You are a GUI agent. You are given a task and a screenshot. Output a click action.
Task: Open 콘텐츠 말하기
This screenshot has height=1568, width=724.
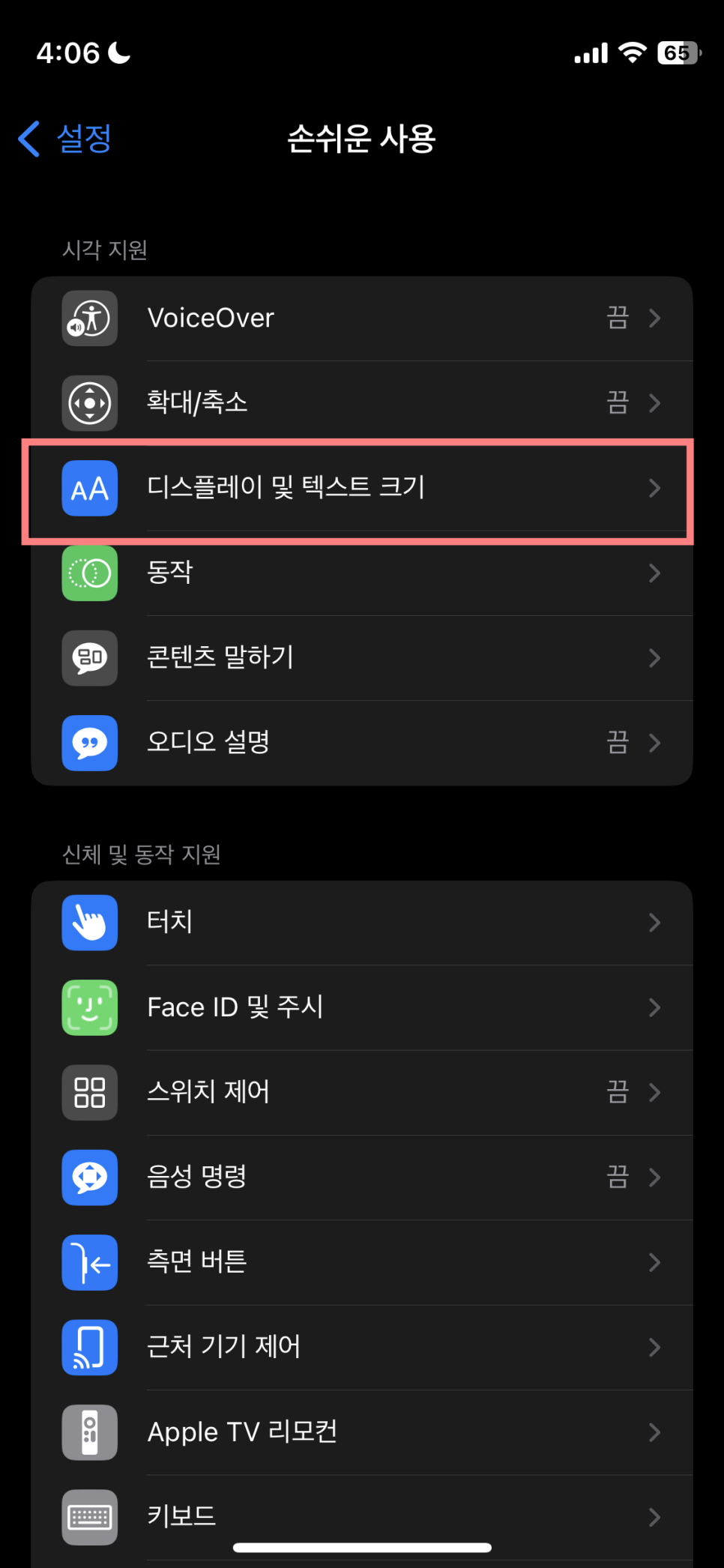point(361,657)
